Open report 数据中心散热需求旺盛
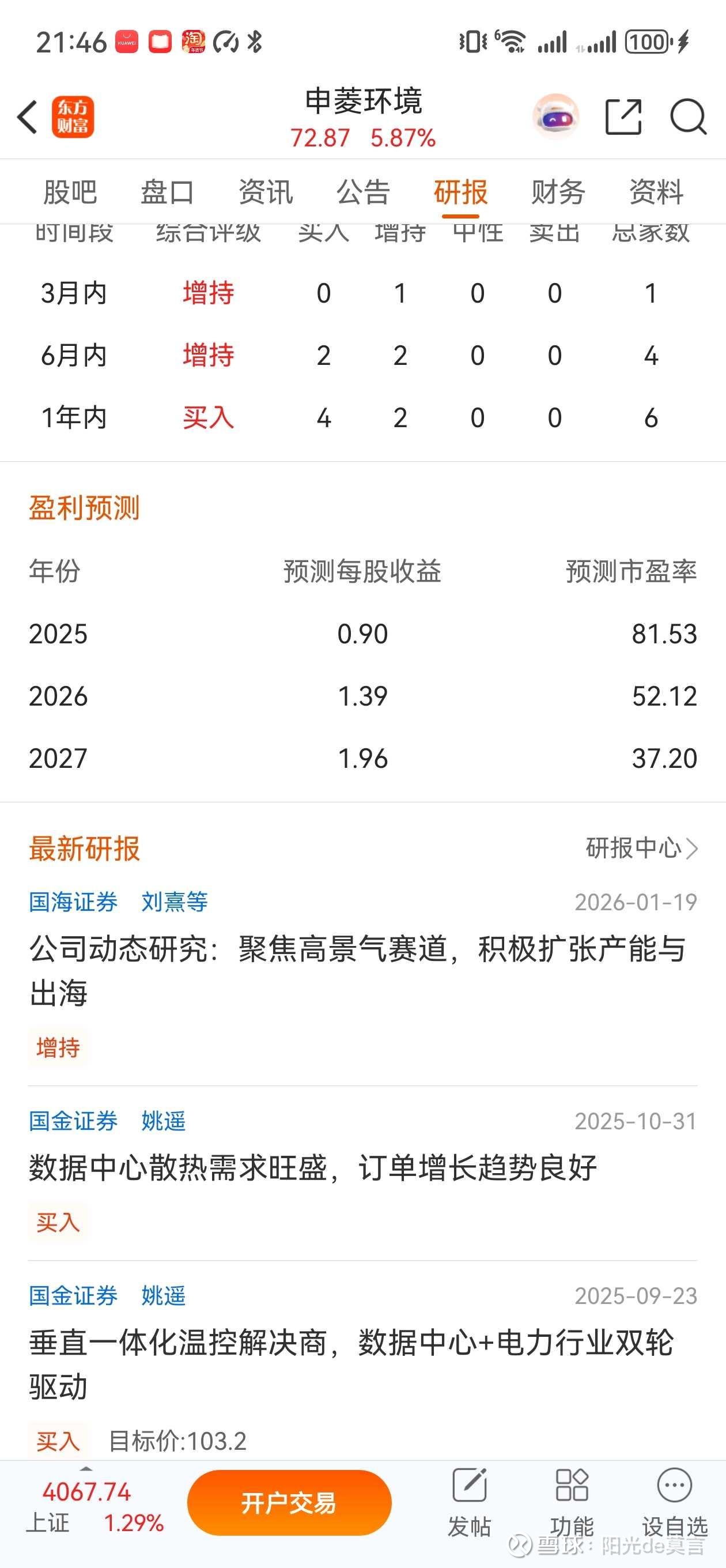Viewport: 726px width, 1568px height. tap(313, 1168)
